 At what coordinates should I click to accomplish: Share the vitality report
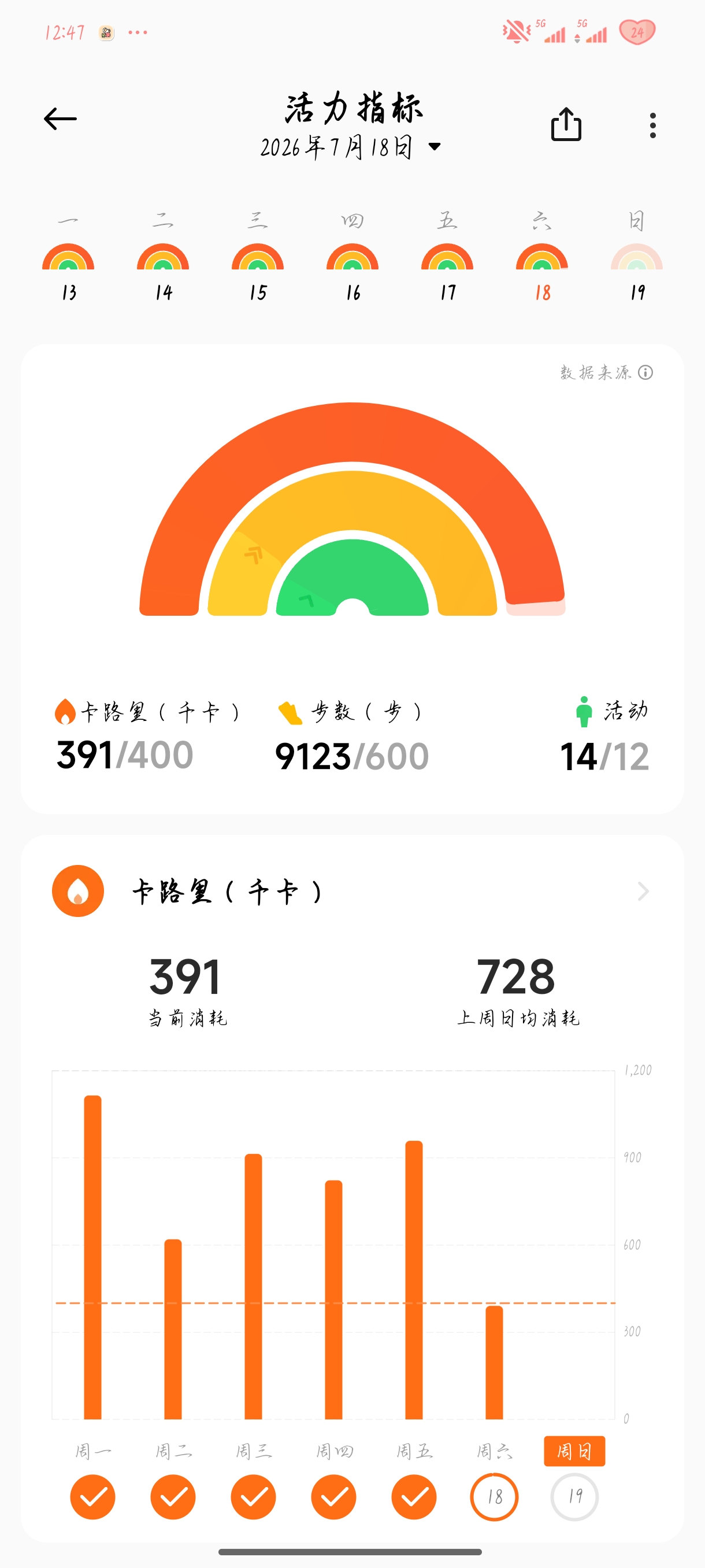point(566,124)
